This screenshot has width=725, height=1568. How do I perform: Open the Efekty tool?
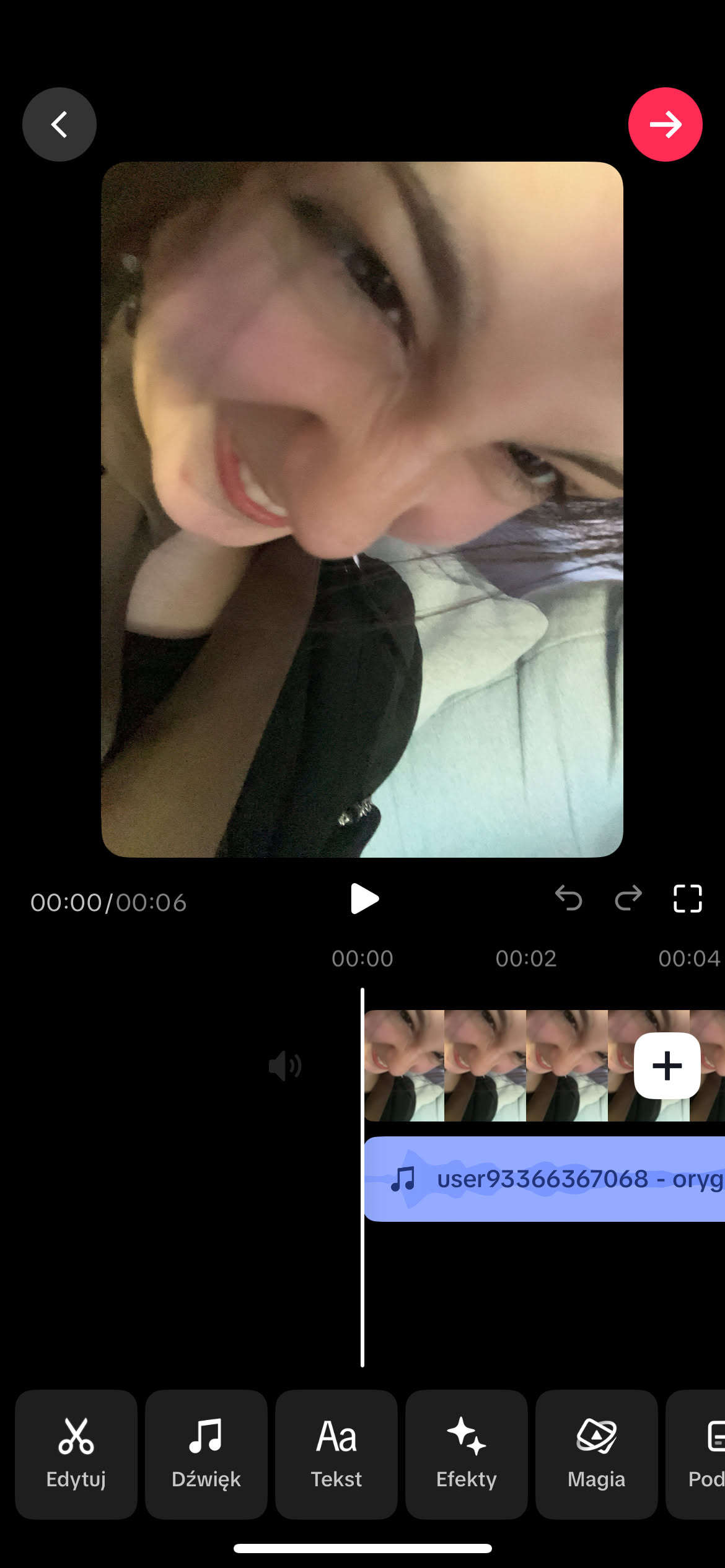pos(467,1454)
